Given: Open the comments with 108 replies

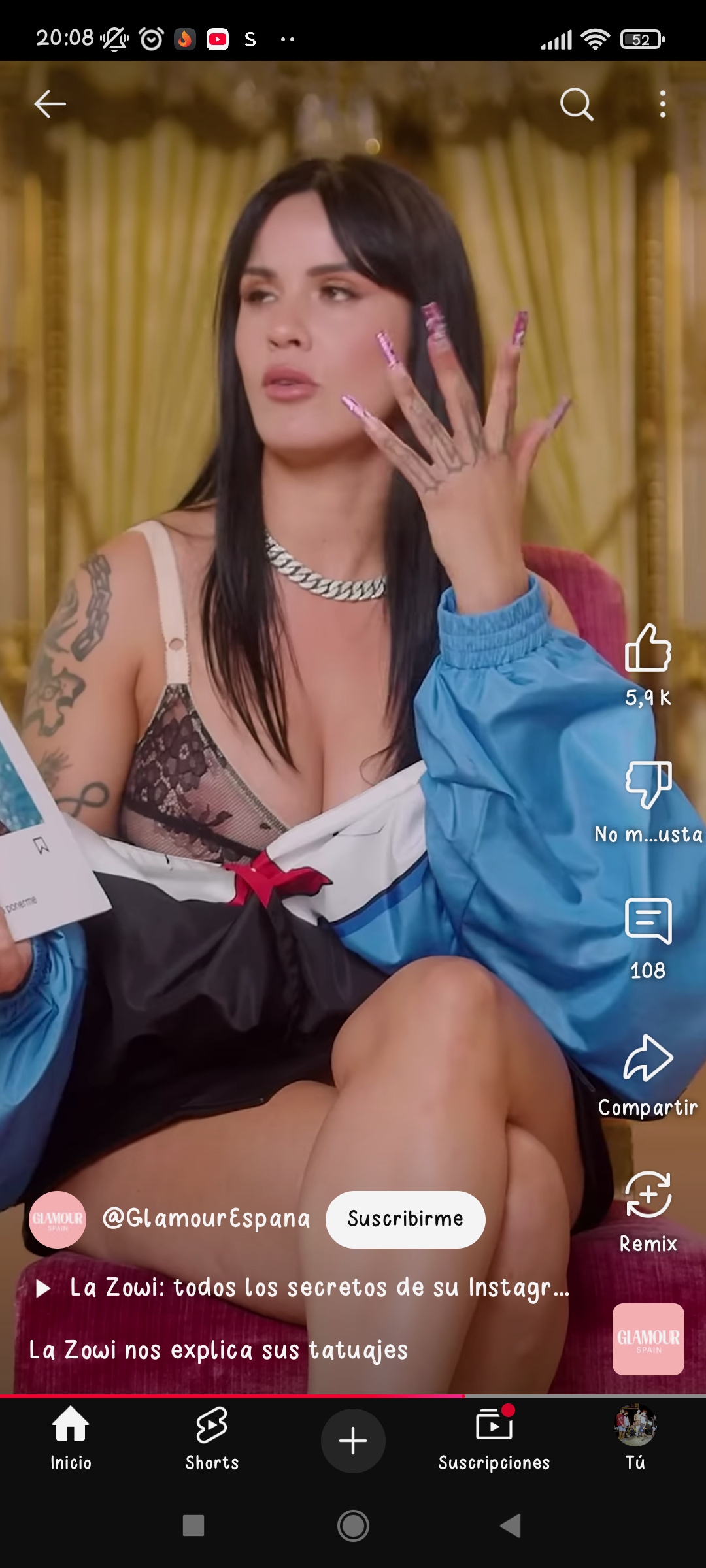Looking at the screenshot, I should coord(648,921).
